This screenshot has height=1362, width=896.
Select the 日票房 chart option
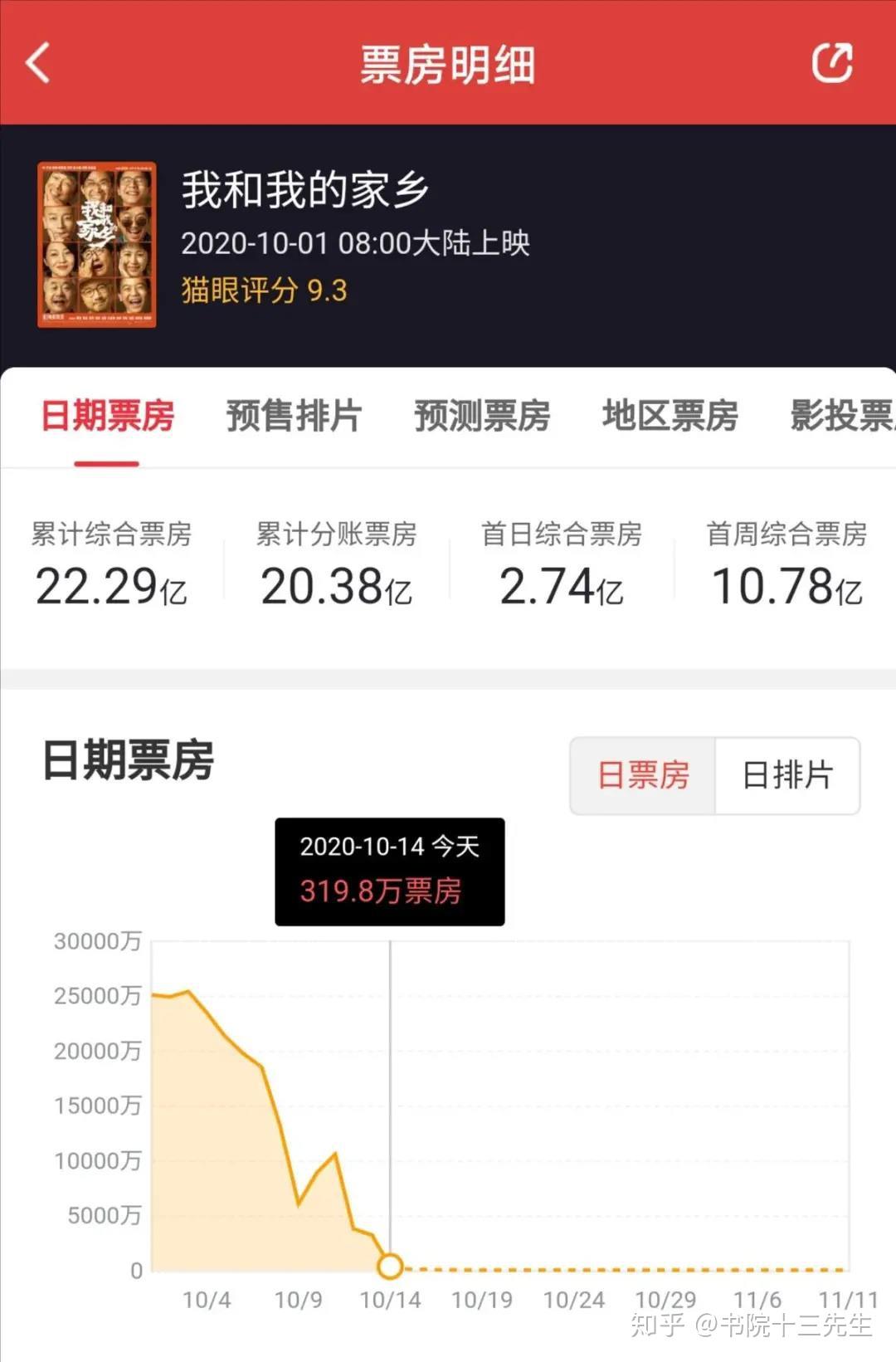click(643, 775)
